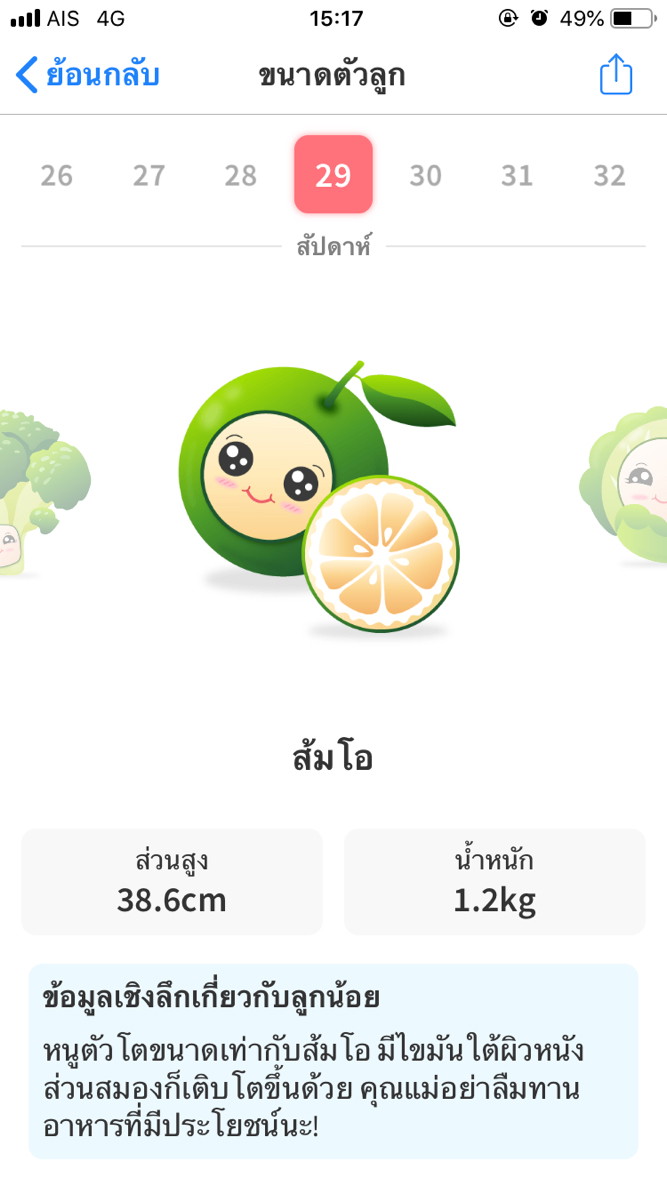Image resolution: width=667 pixels, height=1186 pixels.
Task: Select week 27
Action: tap(149, 175)
